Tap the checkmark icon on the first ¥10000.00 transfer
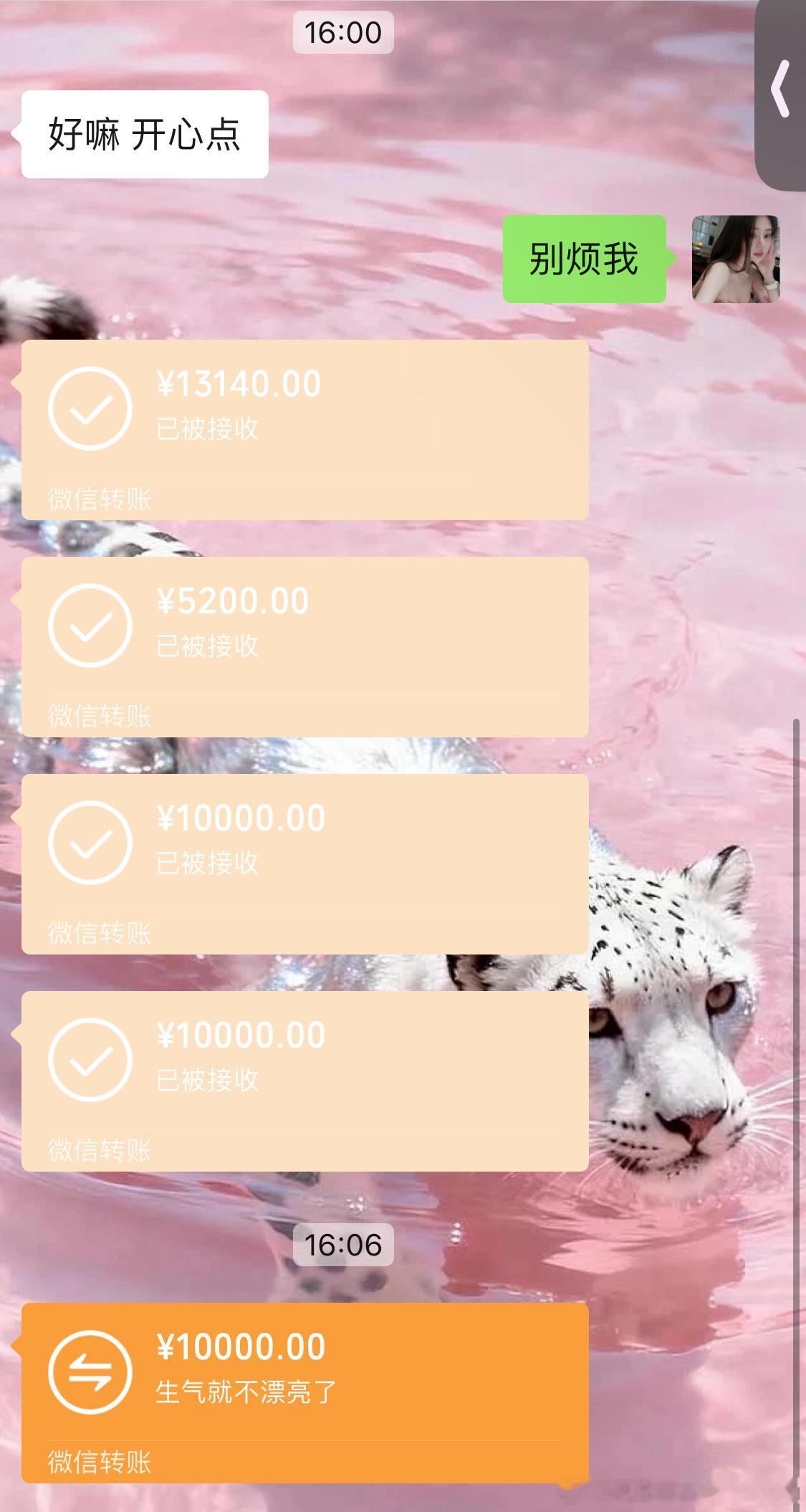 pos(92,843)
